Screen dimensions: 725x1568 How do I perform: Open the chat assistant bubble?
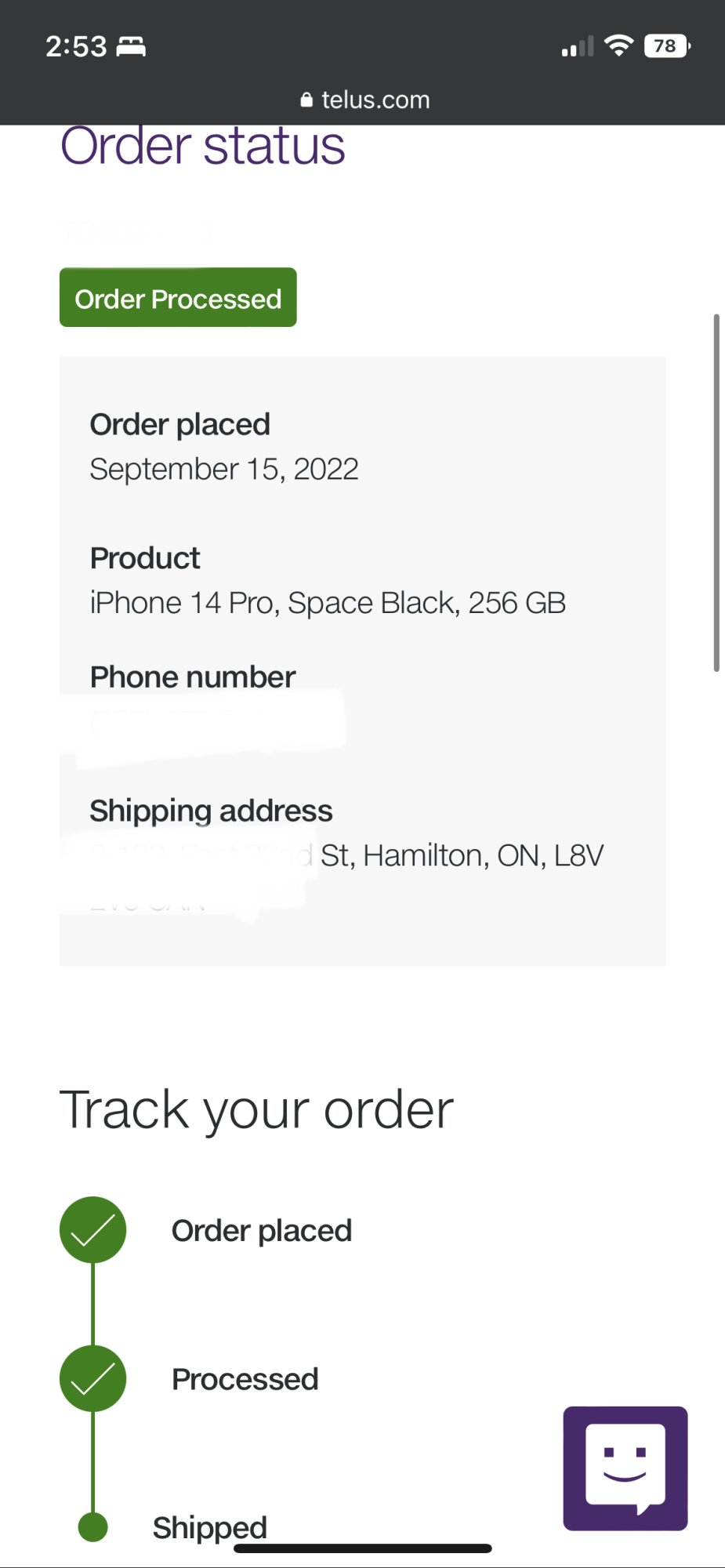625,1468
